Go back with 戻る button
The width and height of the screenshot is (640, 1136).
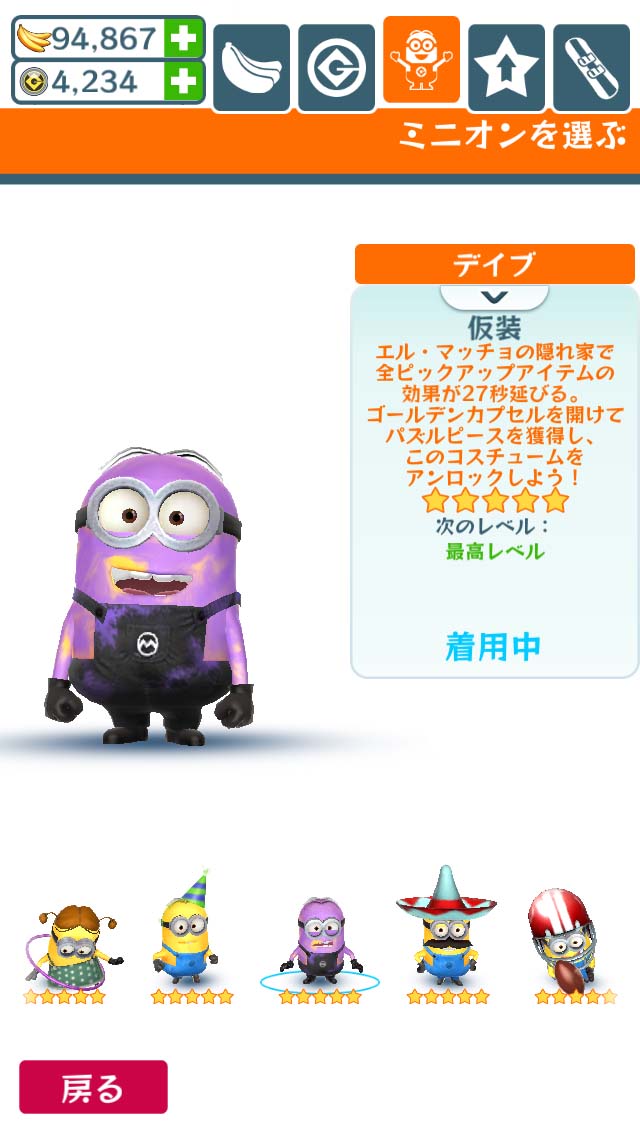point(93,1087)
